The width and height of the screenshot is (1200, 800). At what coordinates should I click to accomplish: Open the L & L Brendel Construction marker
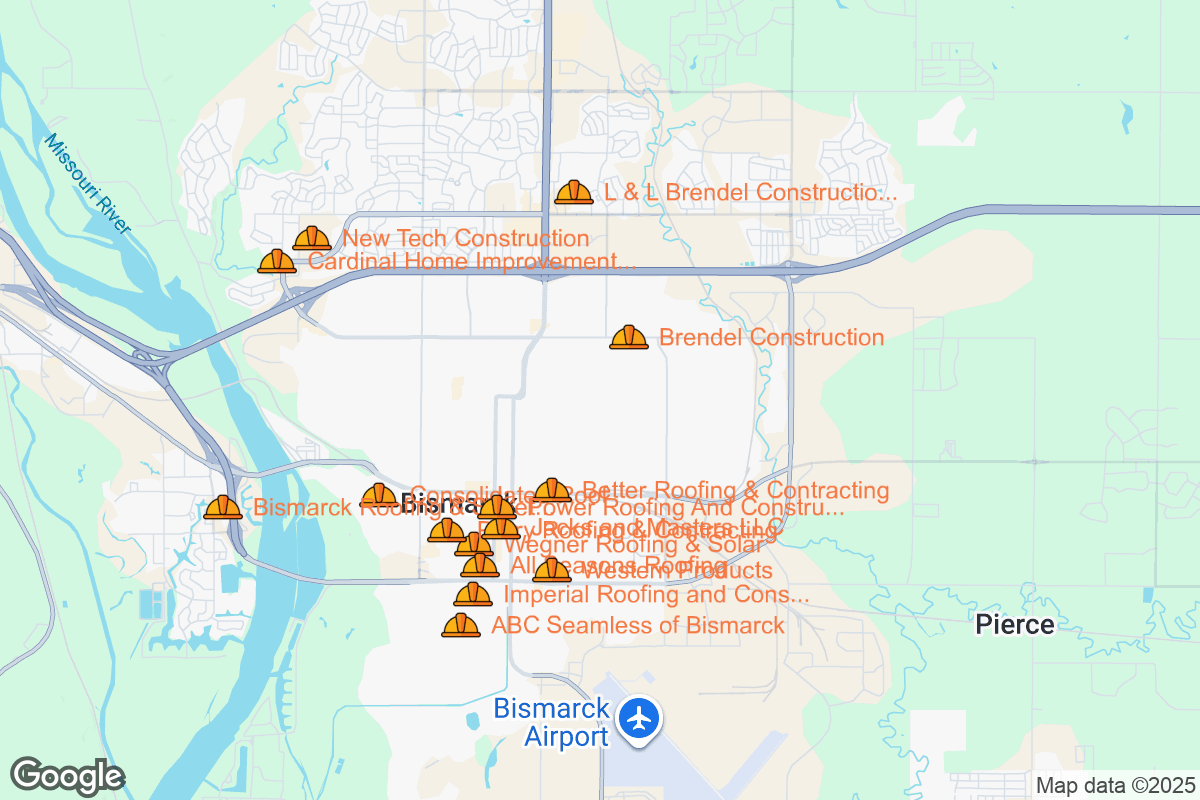(x=573, y=192)
